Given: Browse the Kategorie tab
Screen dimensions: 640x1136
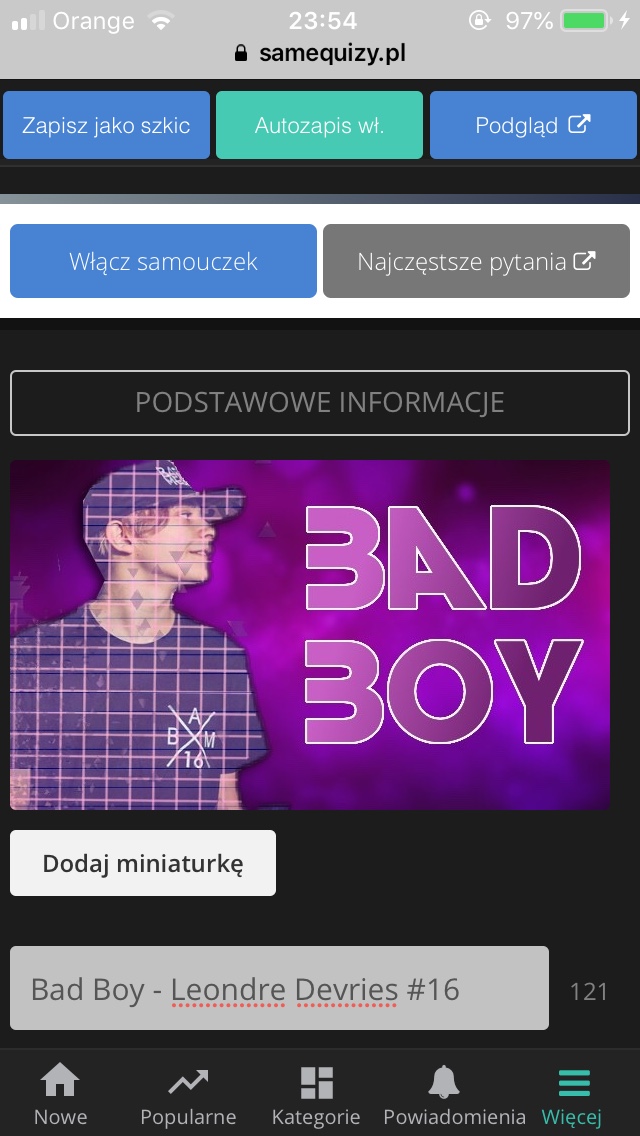Looking at the screenshot, I should [316, 1095].
